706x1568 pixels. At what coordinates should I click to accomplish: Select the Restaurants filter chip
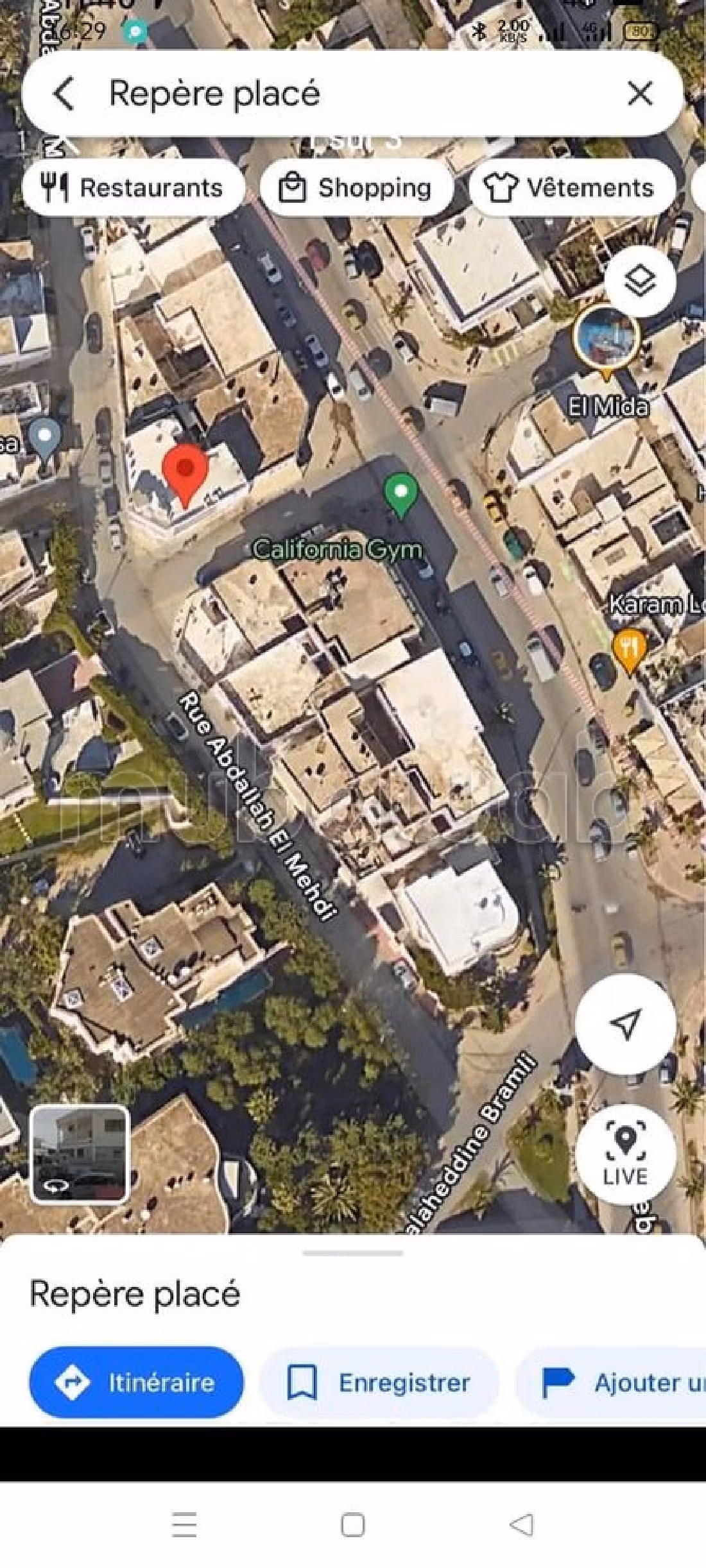coord(132,188)
